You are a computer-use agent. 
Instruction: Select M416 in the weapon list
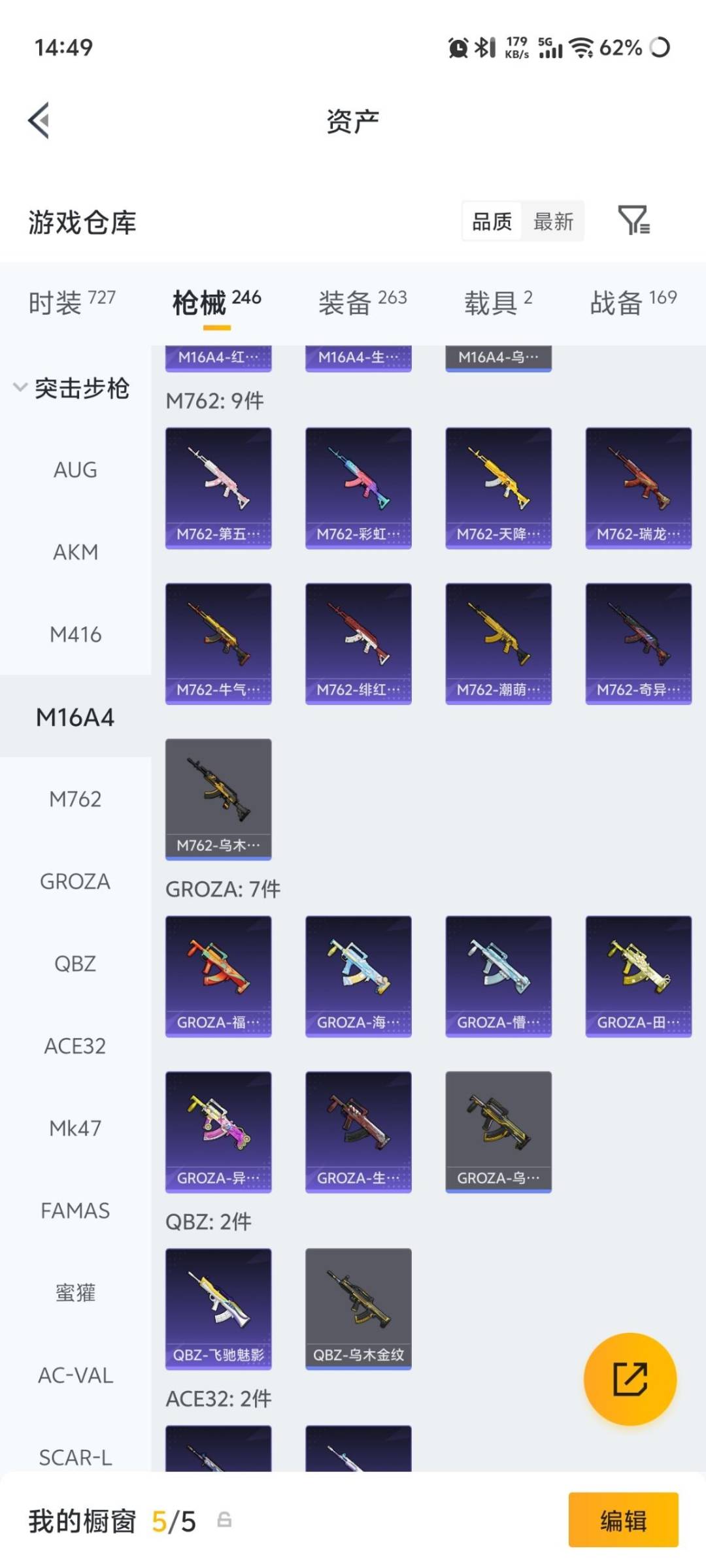pos(75,634)
